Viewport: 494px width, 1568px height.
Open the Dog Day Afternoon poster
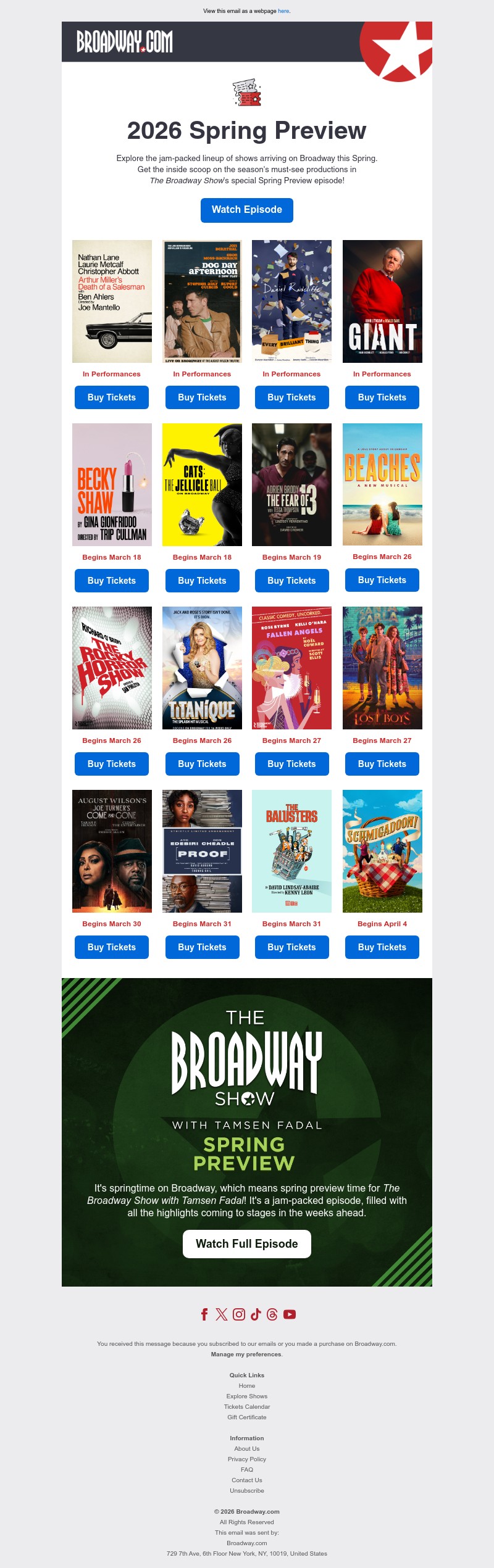pos(202,301)
